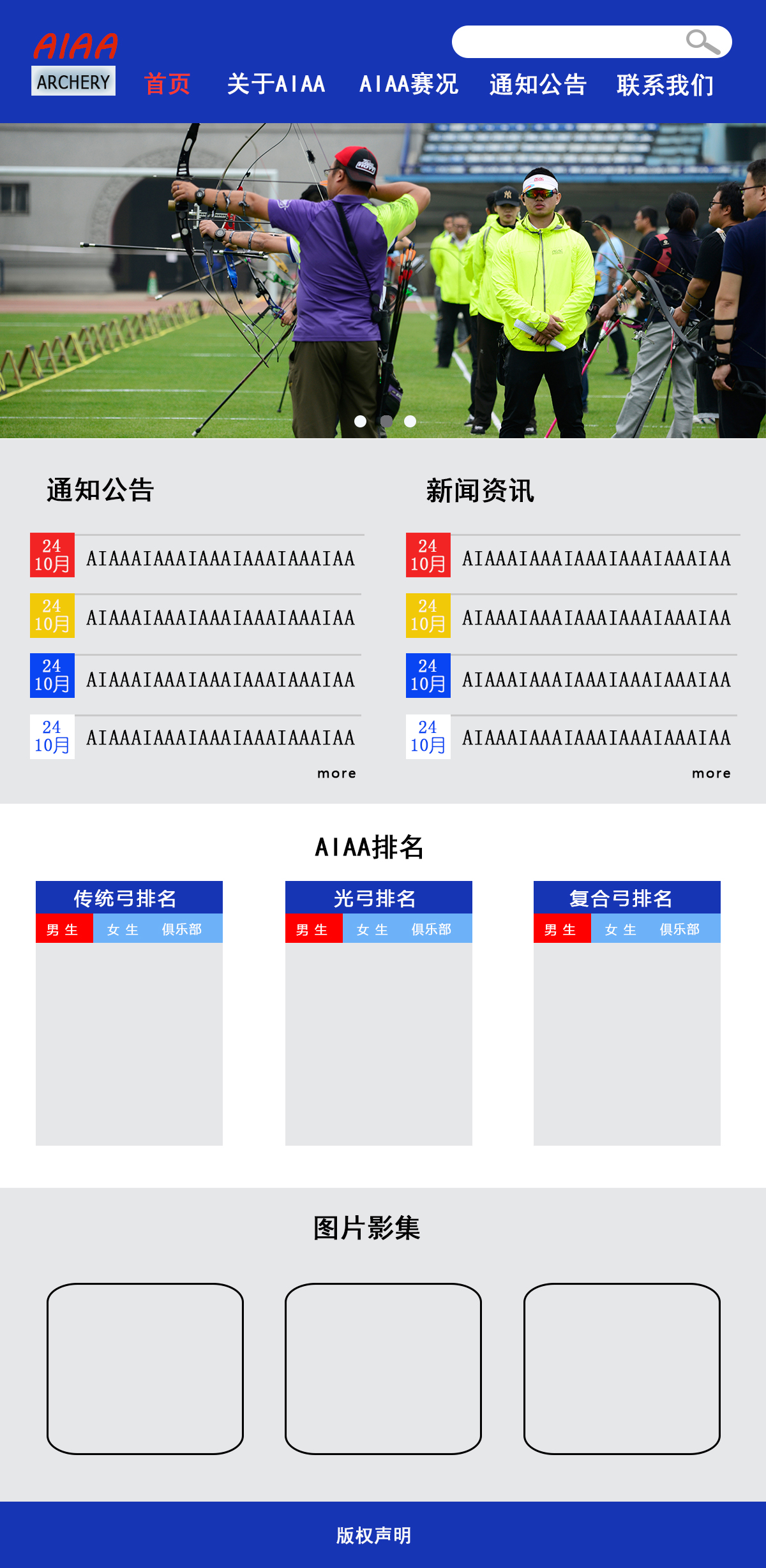Select 男生 tab in 复合弓排名
This screenshot has height=1568, width=766.
(x=560, y=929)
